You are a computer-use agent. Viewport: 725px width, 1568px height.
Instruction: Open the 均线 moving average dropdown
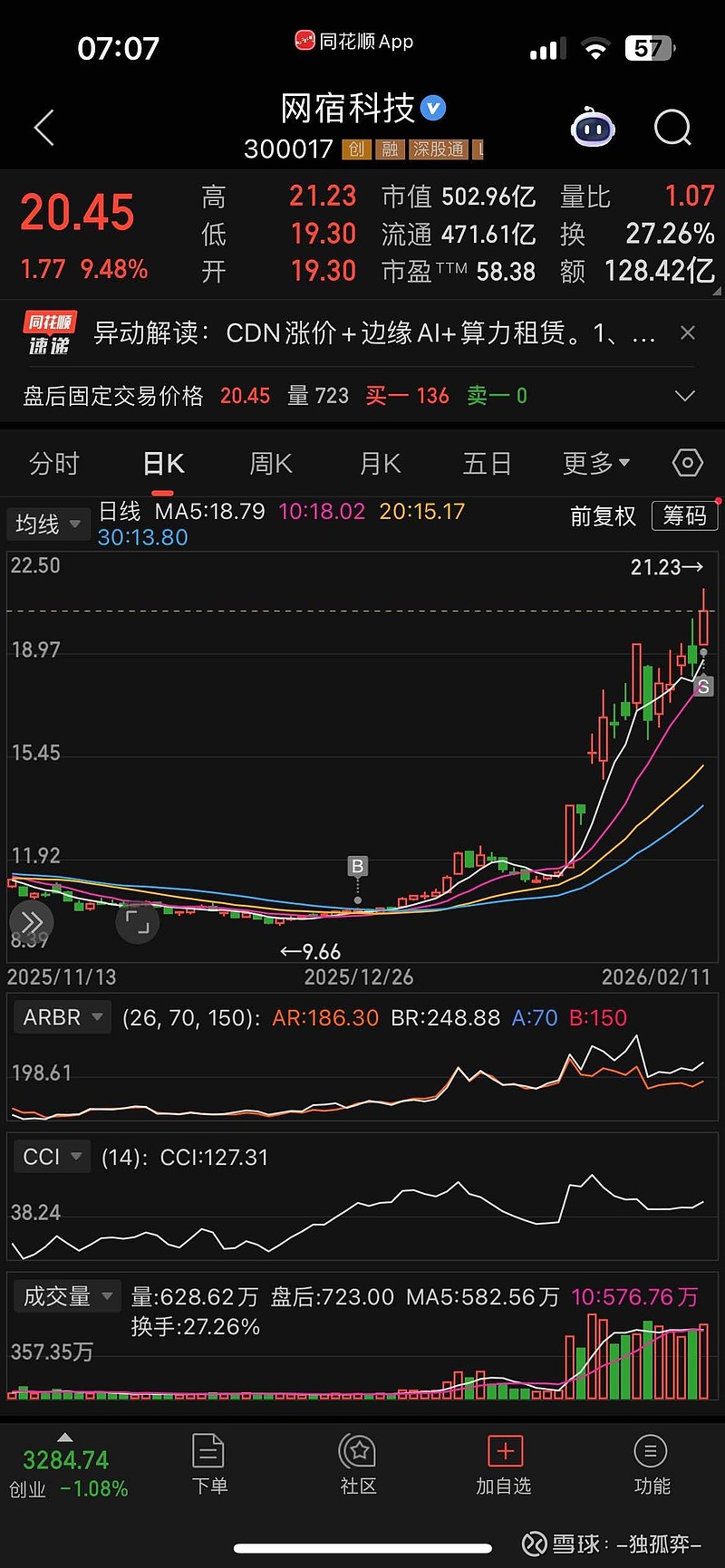(x=47, y=524)
